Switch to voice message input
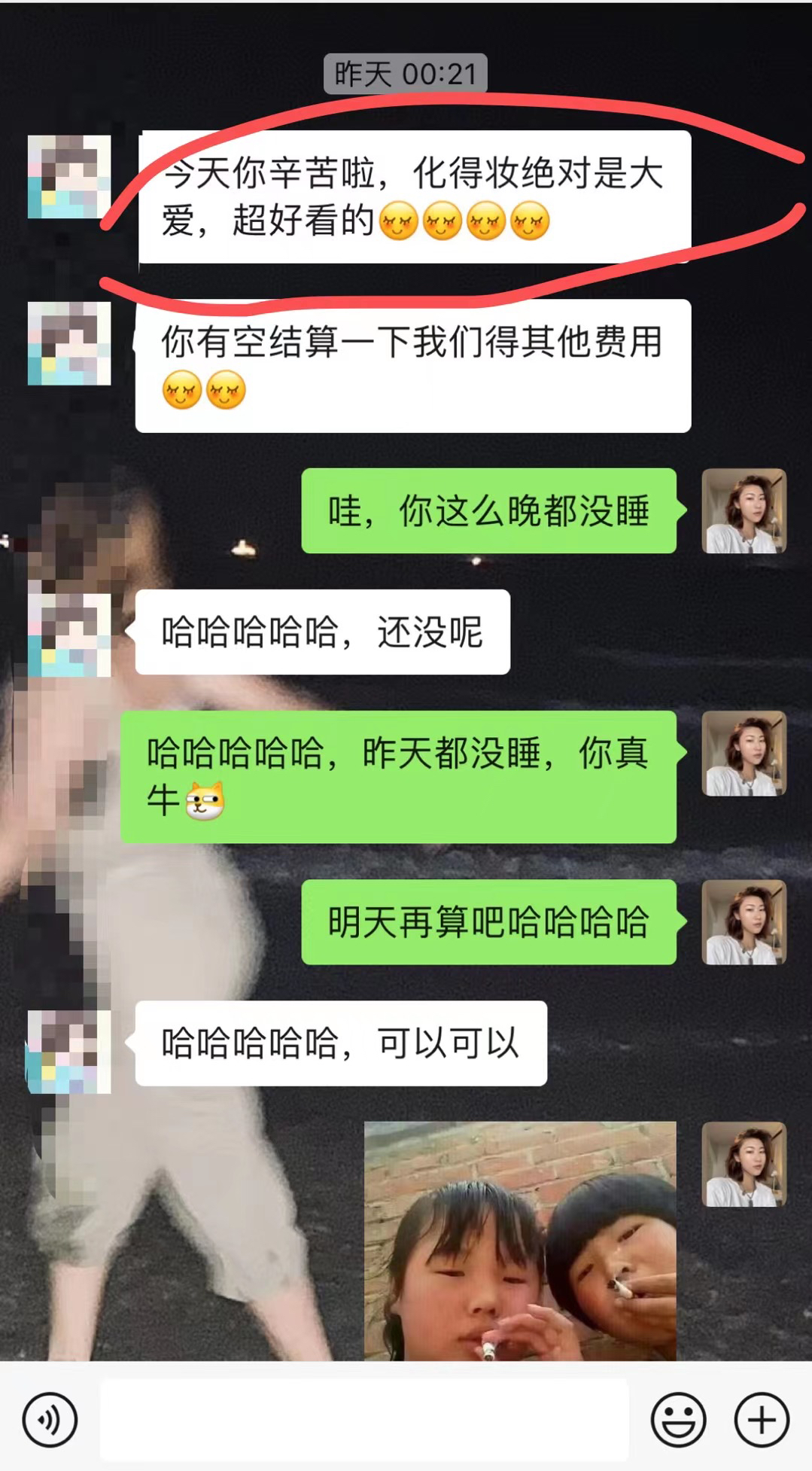 [x=50, y=1420]
